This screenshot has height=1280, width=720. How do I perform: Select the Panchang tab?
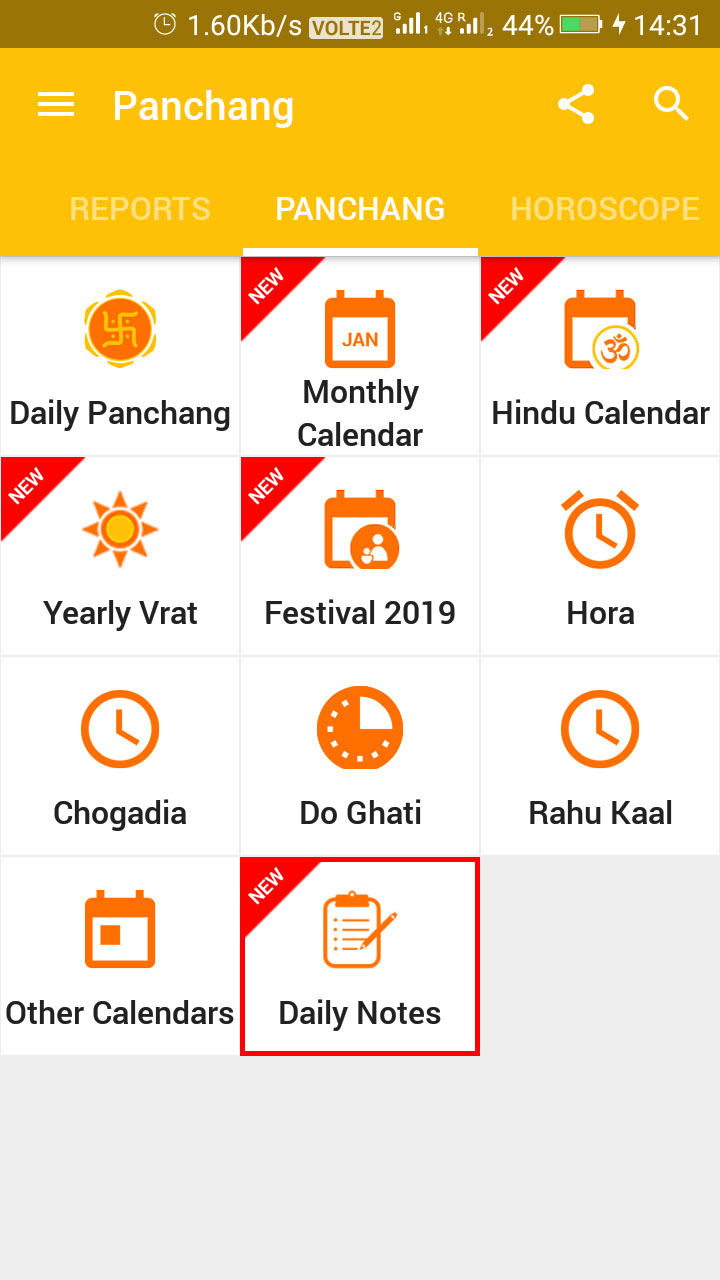pos(360,209)
